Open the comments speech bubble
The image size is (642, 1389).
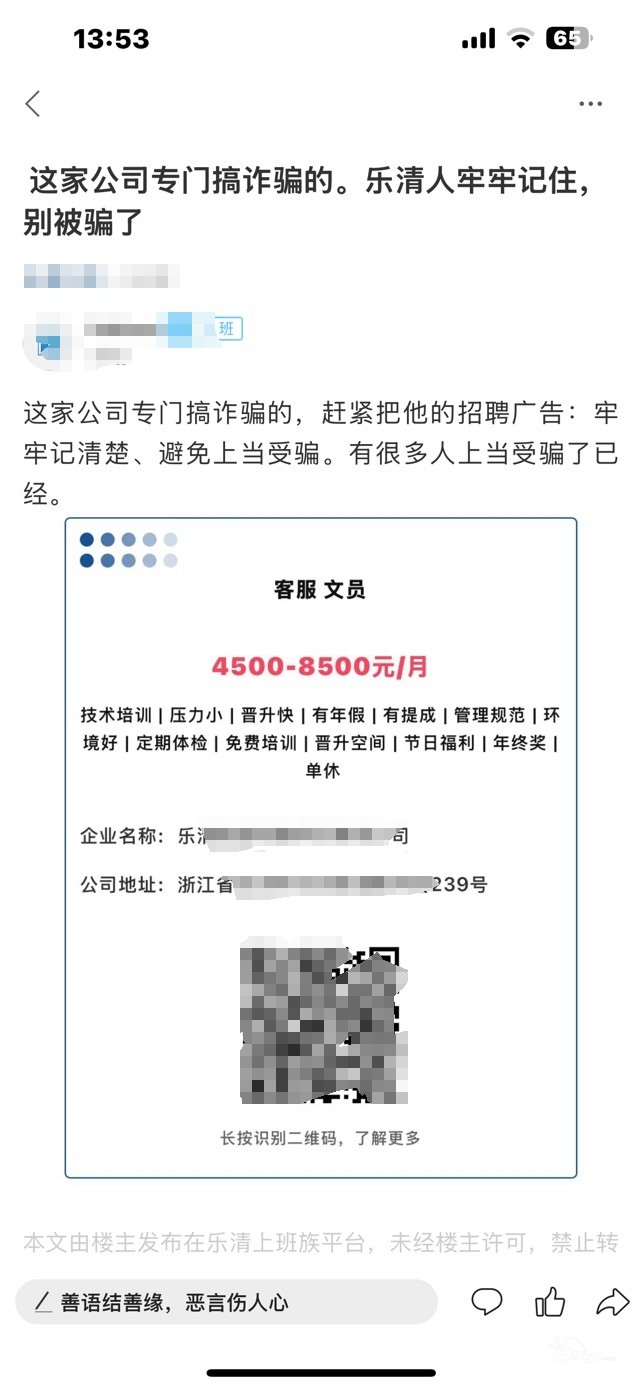[x=487, y=1301]
